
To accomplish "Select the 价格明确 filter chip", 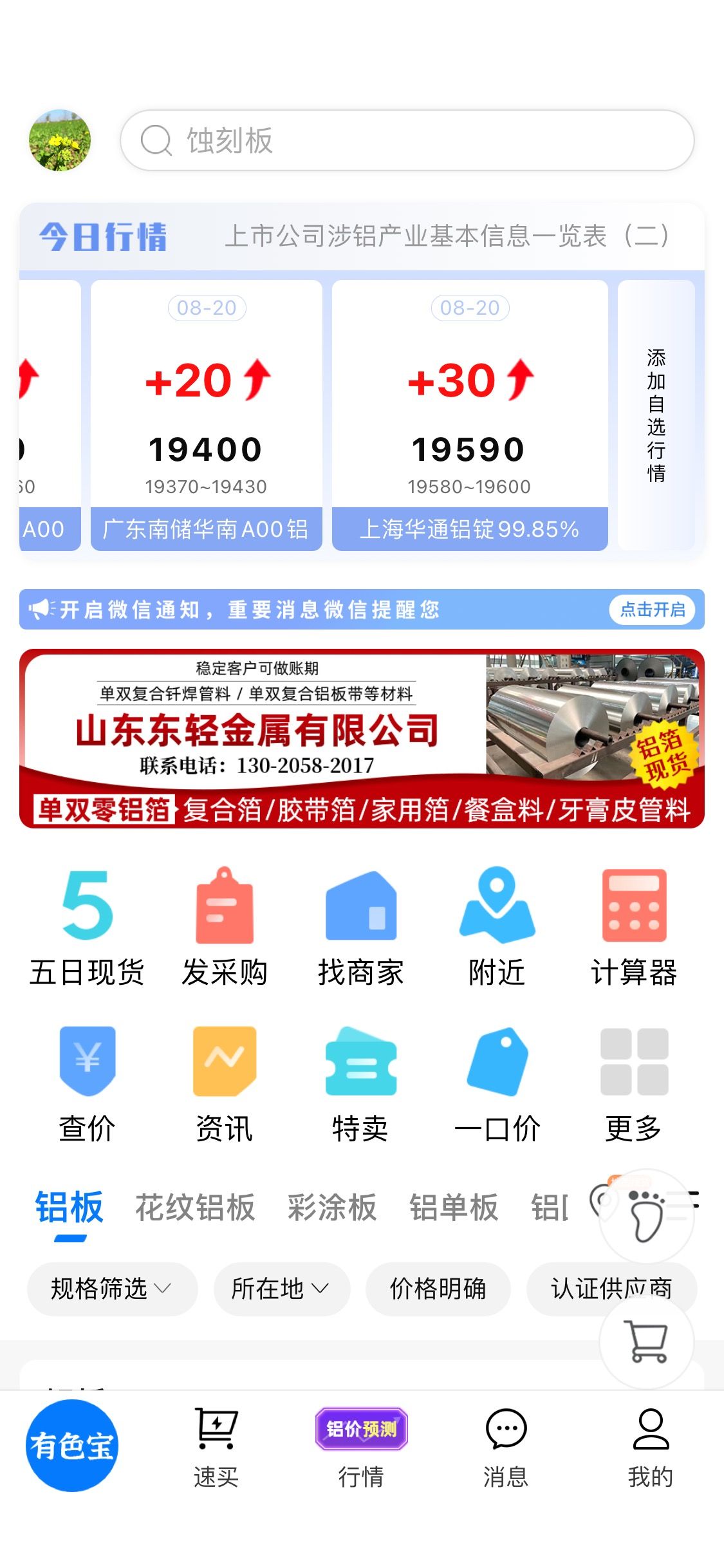I will pyautogui.click(x=438, y=1289).
